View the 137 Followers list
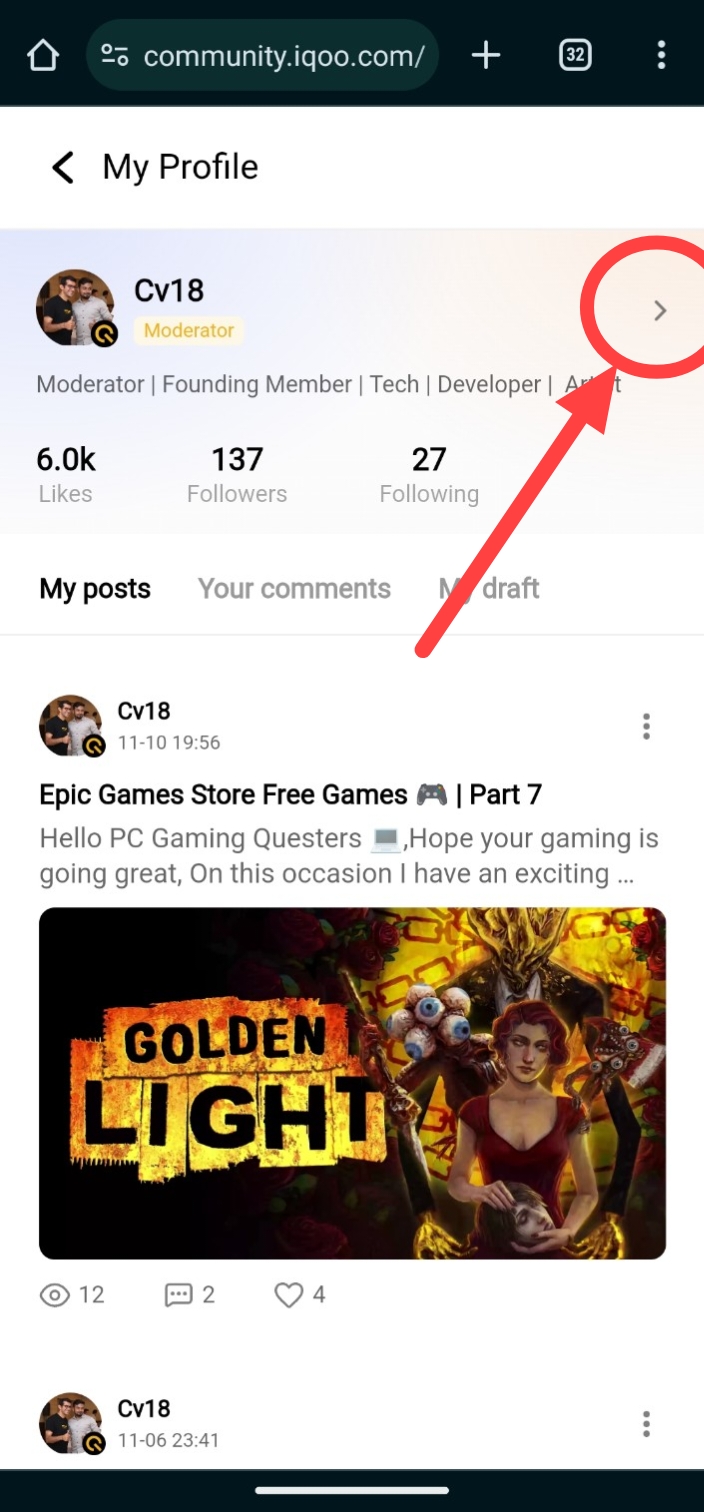This screenshot has width=704, height=1512. [x=237, y=474]
